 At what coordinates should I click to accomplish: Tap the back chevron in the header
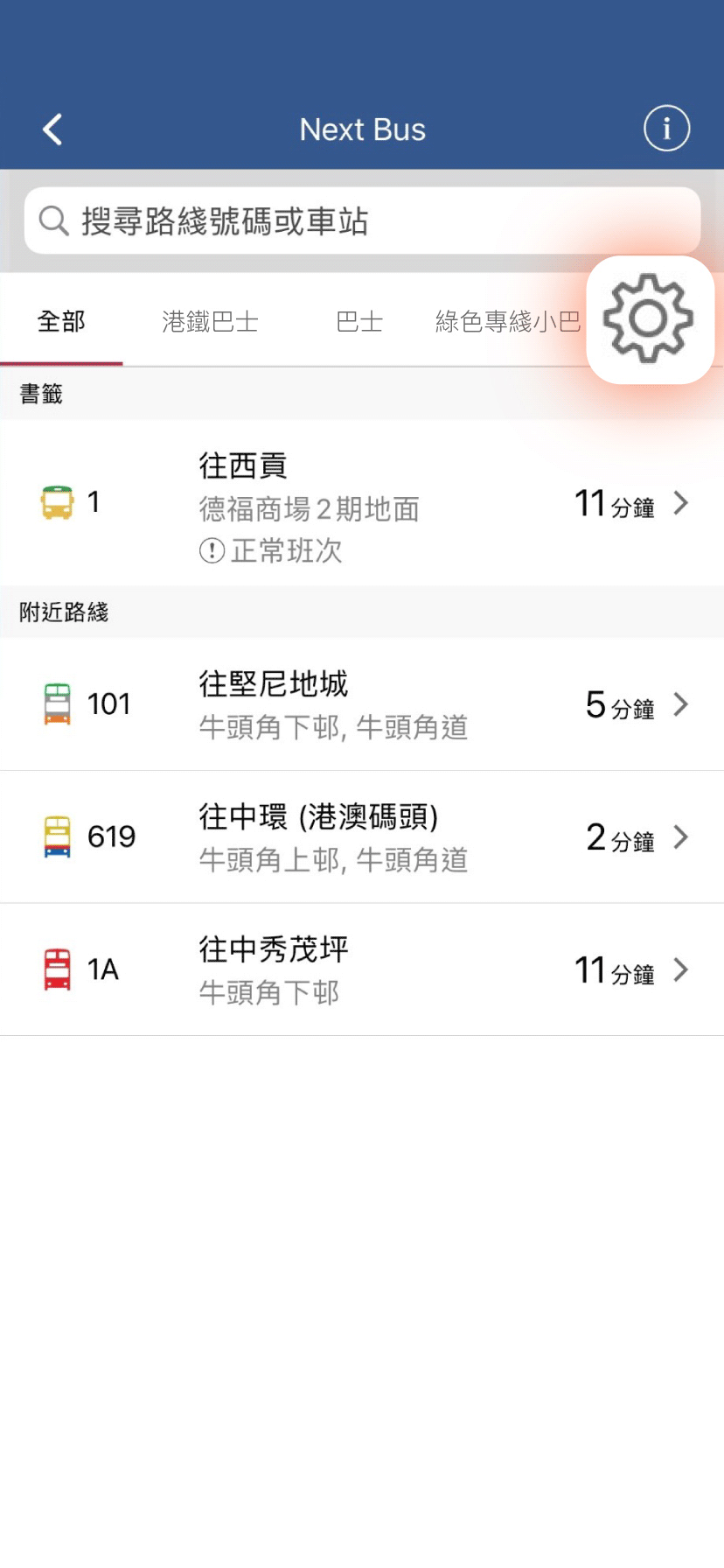coord(52,128)
